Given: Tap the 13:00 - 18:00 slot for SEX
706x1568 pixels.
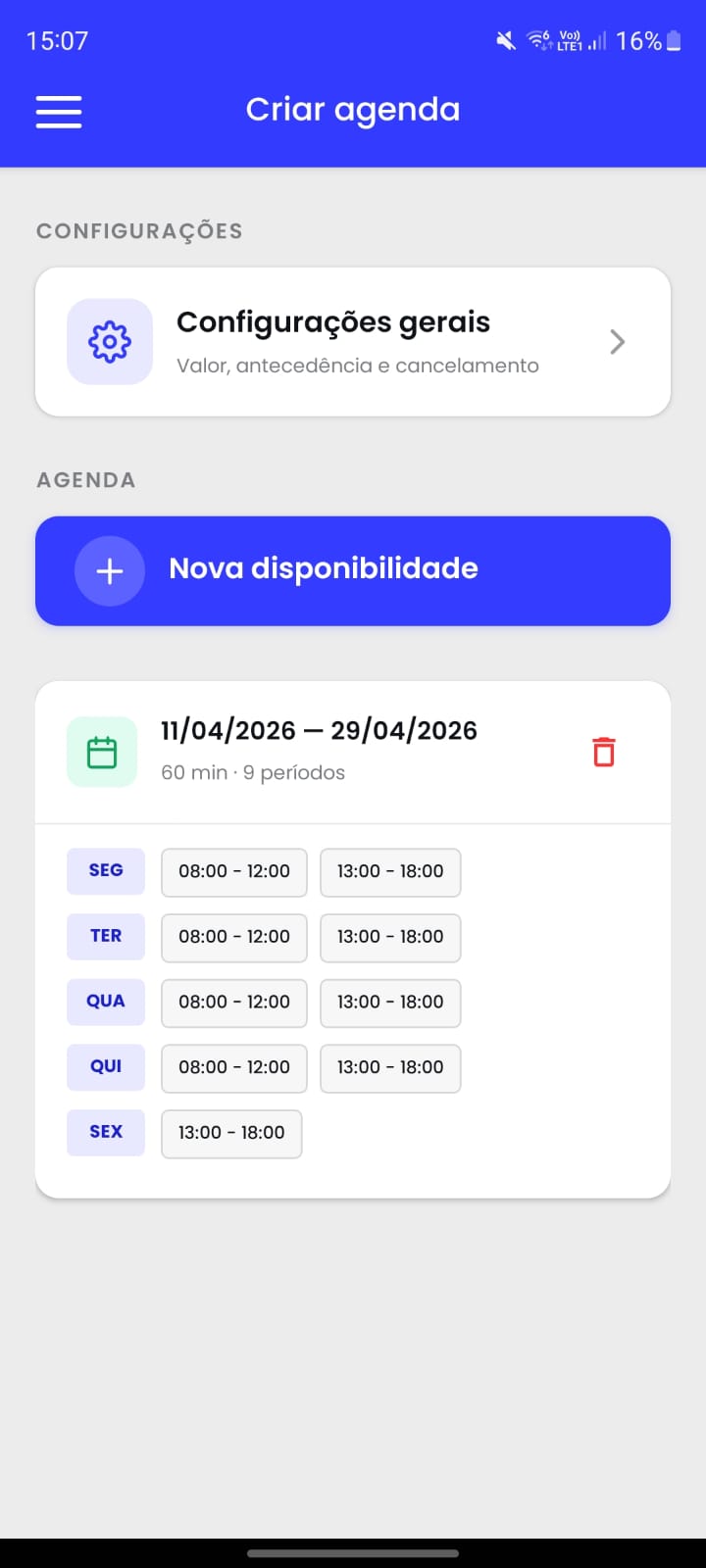Looking at the screenshot, I should click(x=231, y=1133).
